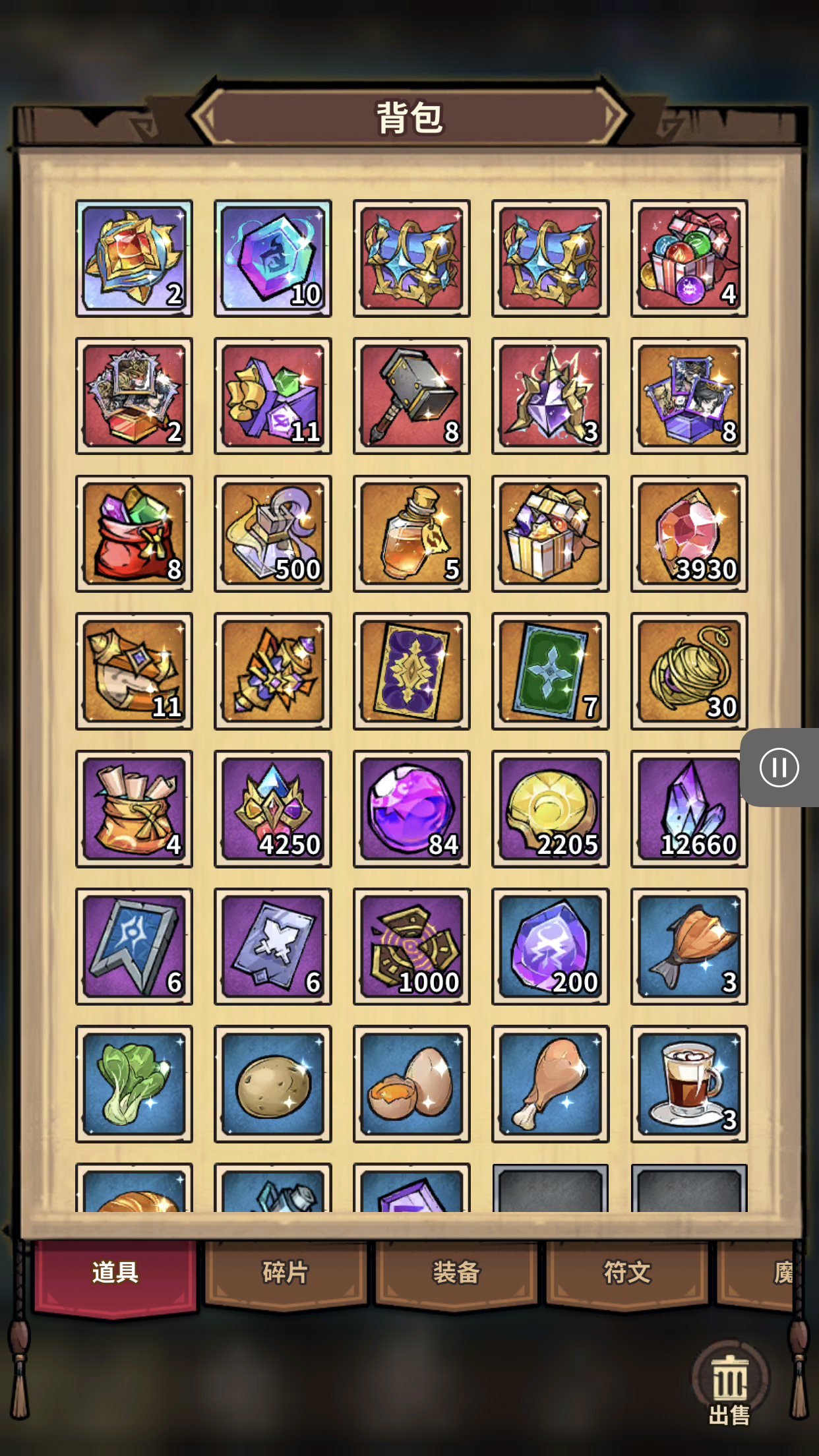Screen dimensions: 819x1456
Task: Select the chicken drumstick item
Action: 550,1084
